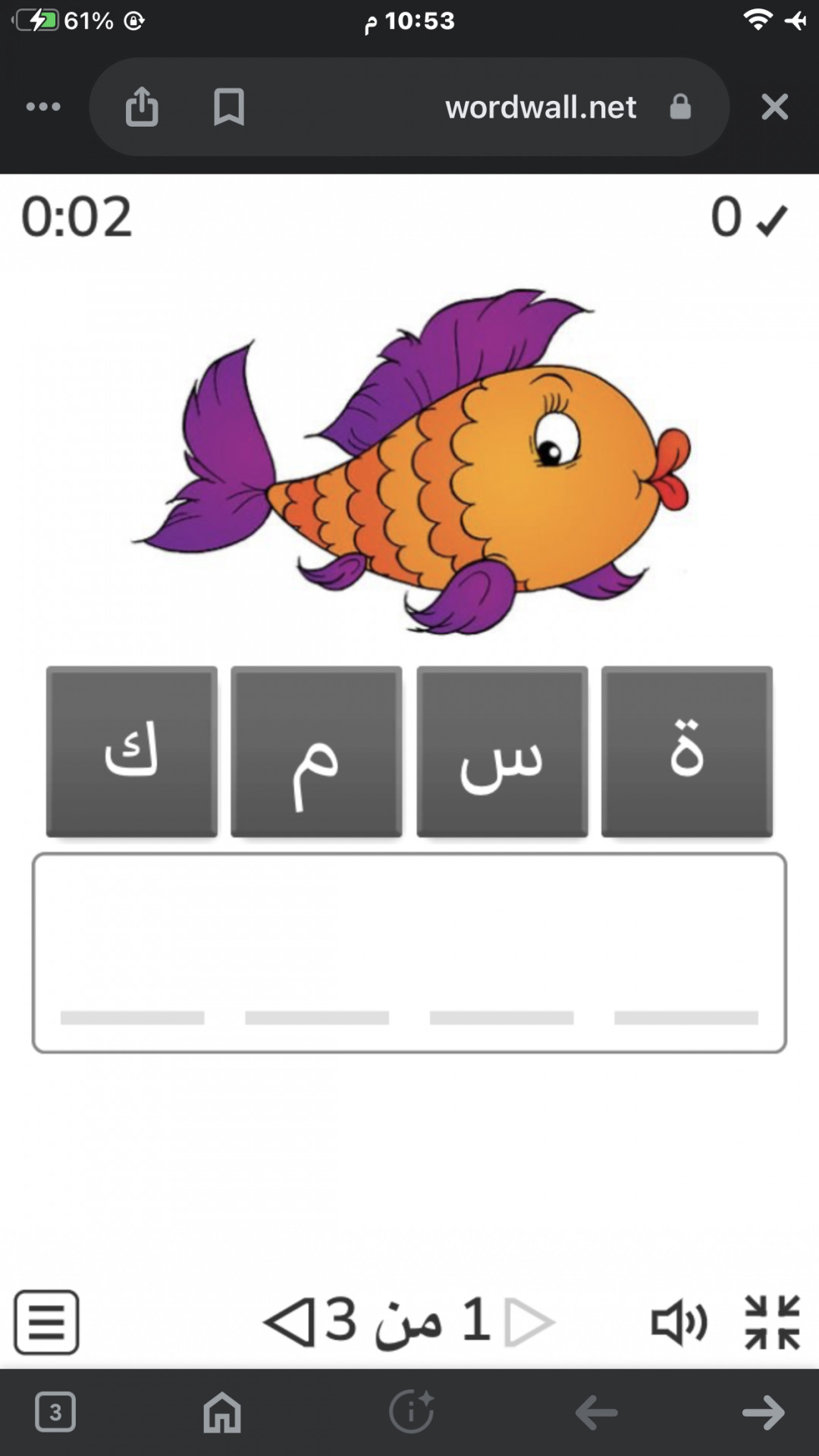Go to the previous question arrow
The image size is (819, 1456).
point(529,1322)
